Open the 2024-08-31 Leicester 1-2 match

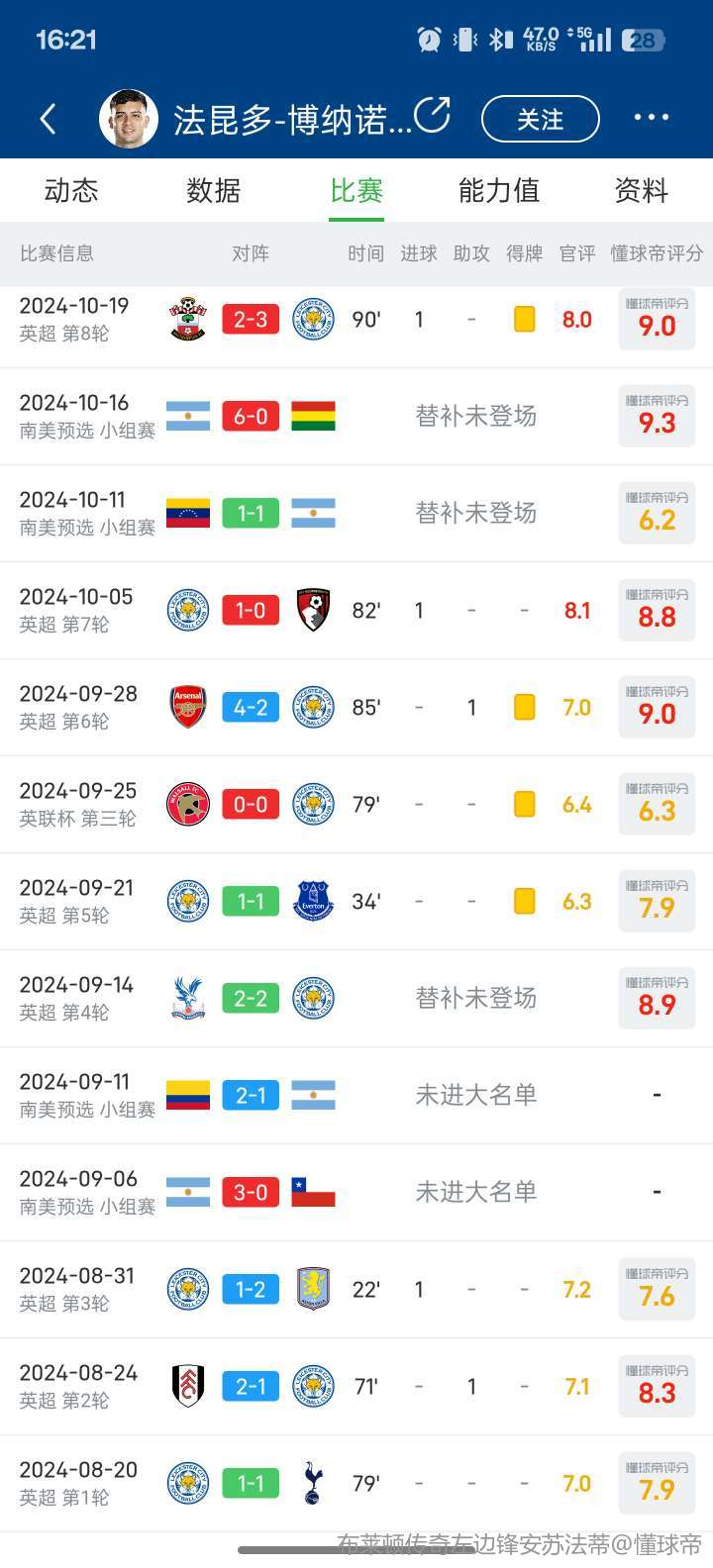[x=356, y=1289]
